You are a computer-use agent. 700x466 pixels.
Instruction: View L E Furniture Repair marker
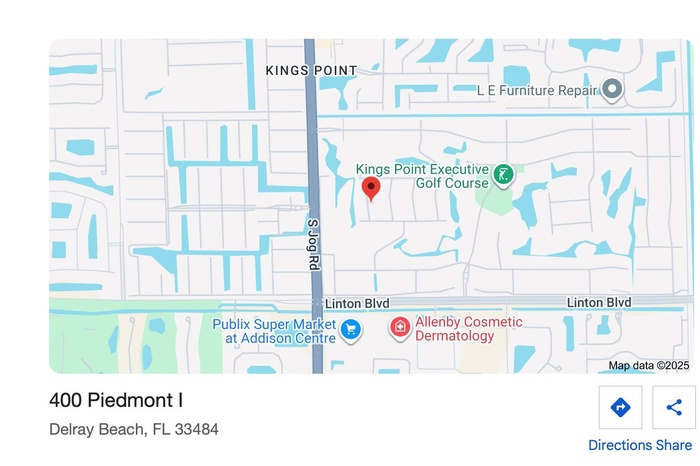[612, 90]
